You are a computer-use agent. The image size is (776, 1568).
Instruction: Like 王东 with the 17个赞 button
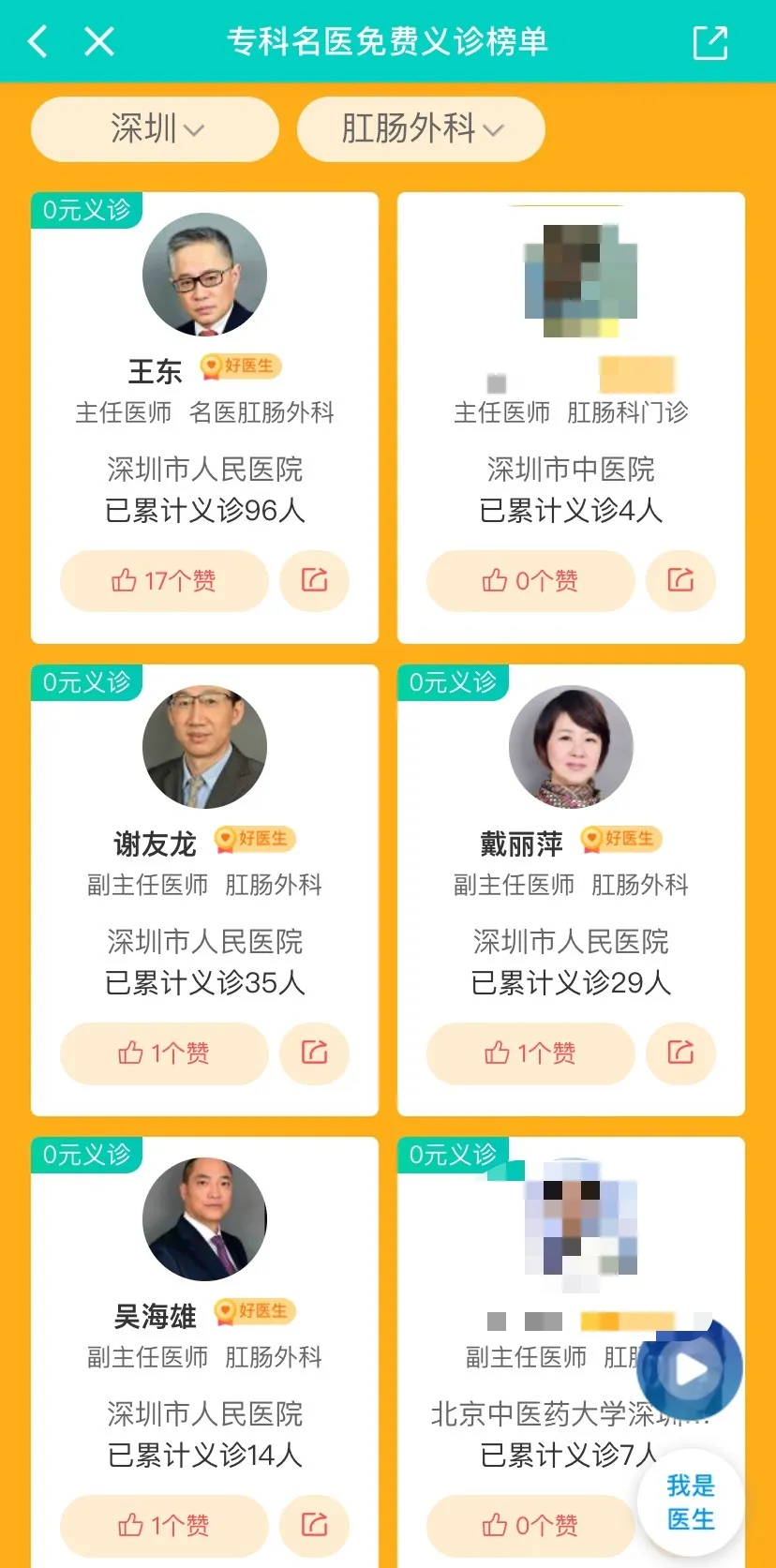pos(164,581)
